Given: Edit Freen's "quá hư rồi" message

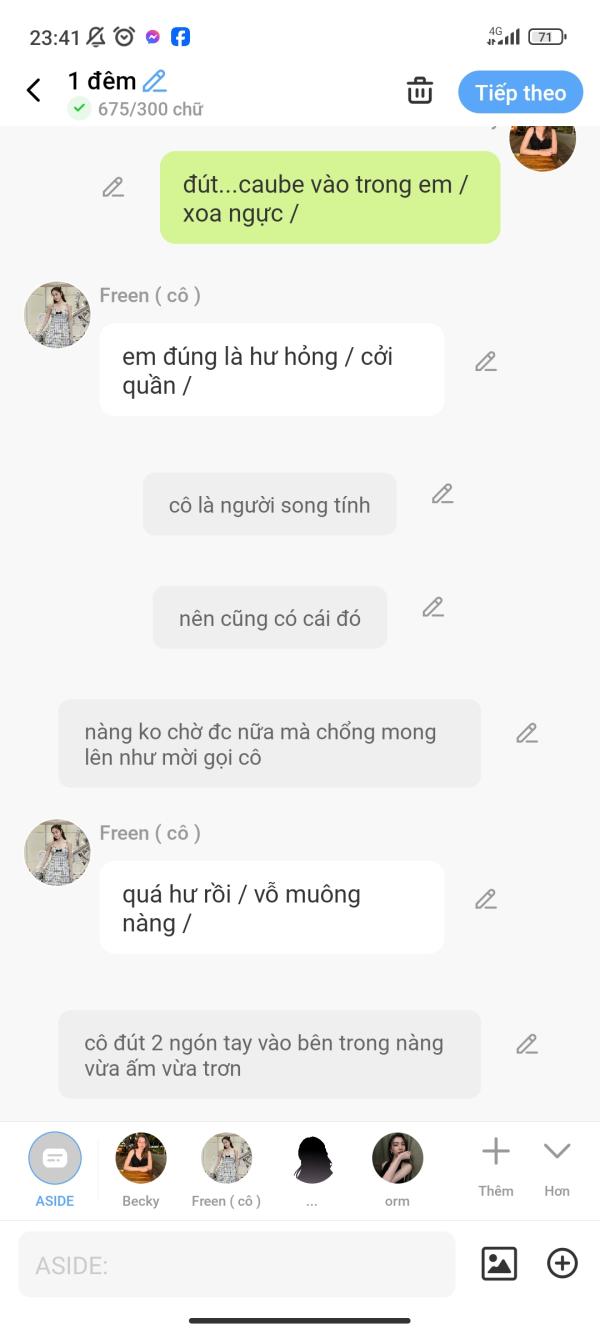Looking at the screenshot, I should point(486,899).
